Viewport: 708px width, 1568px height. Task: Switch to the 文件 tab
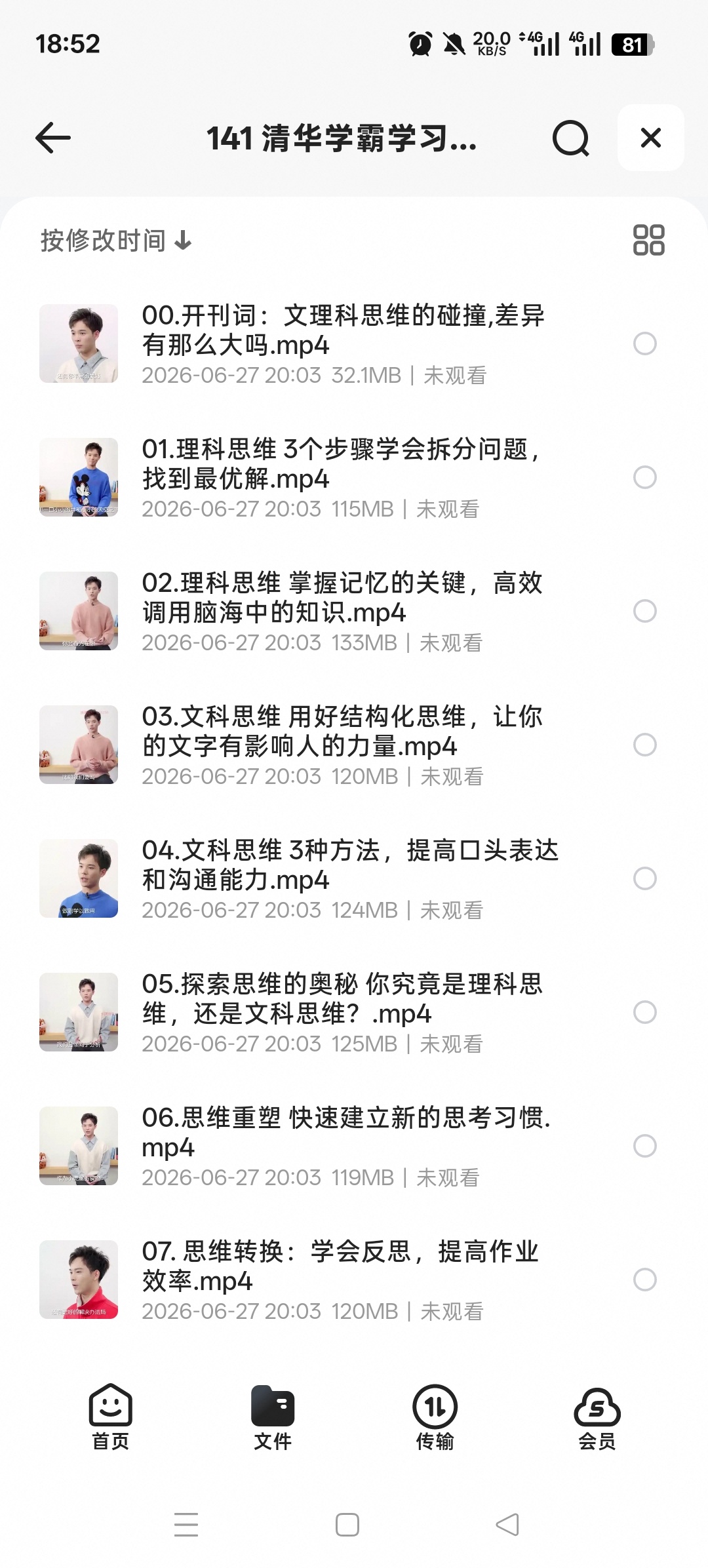[273, 1417]
